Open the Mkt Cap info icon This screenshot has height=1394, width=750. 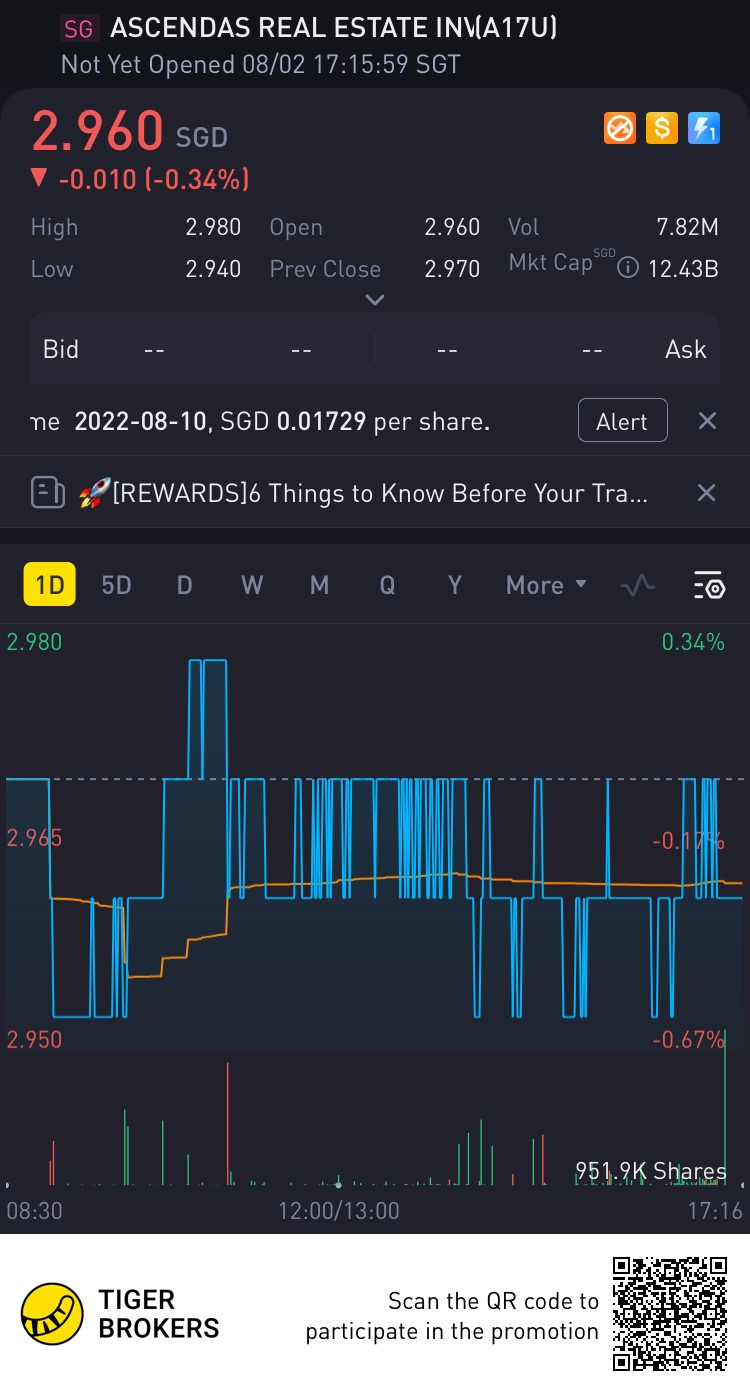[628, 268]
